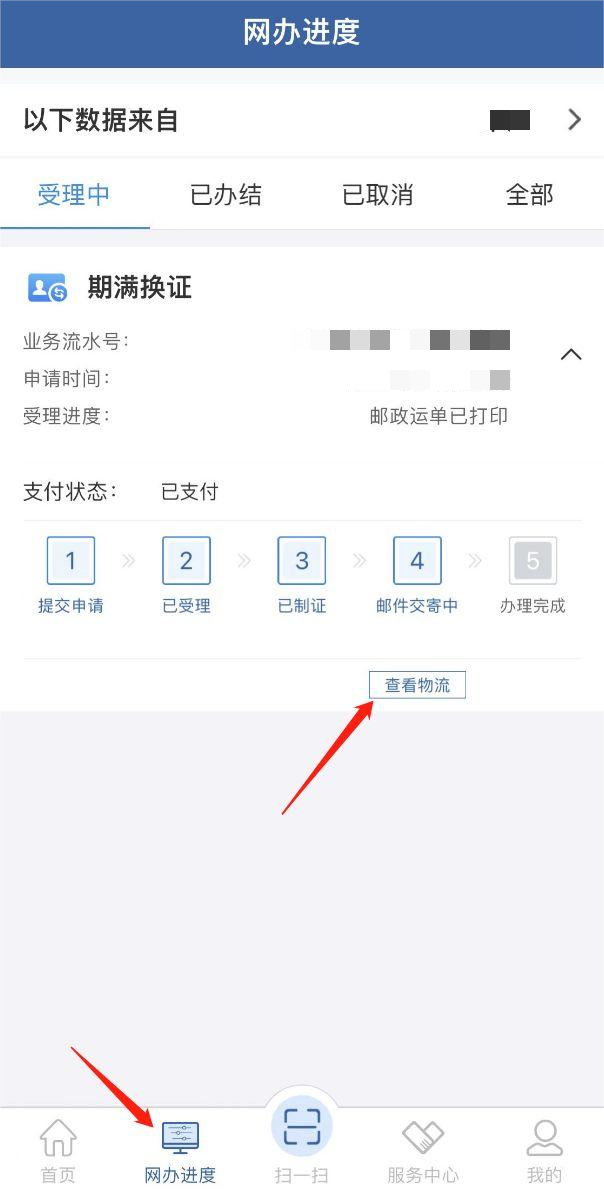The height and width of the screenshot is (1203, 604).
Task: Switch to the 全部 tab
Action: (529, 194)
